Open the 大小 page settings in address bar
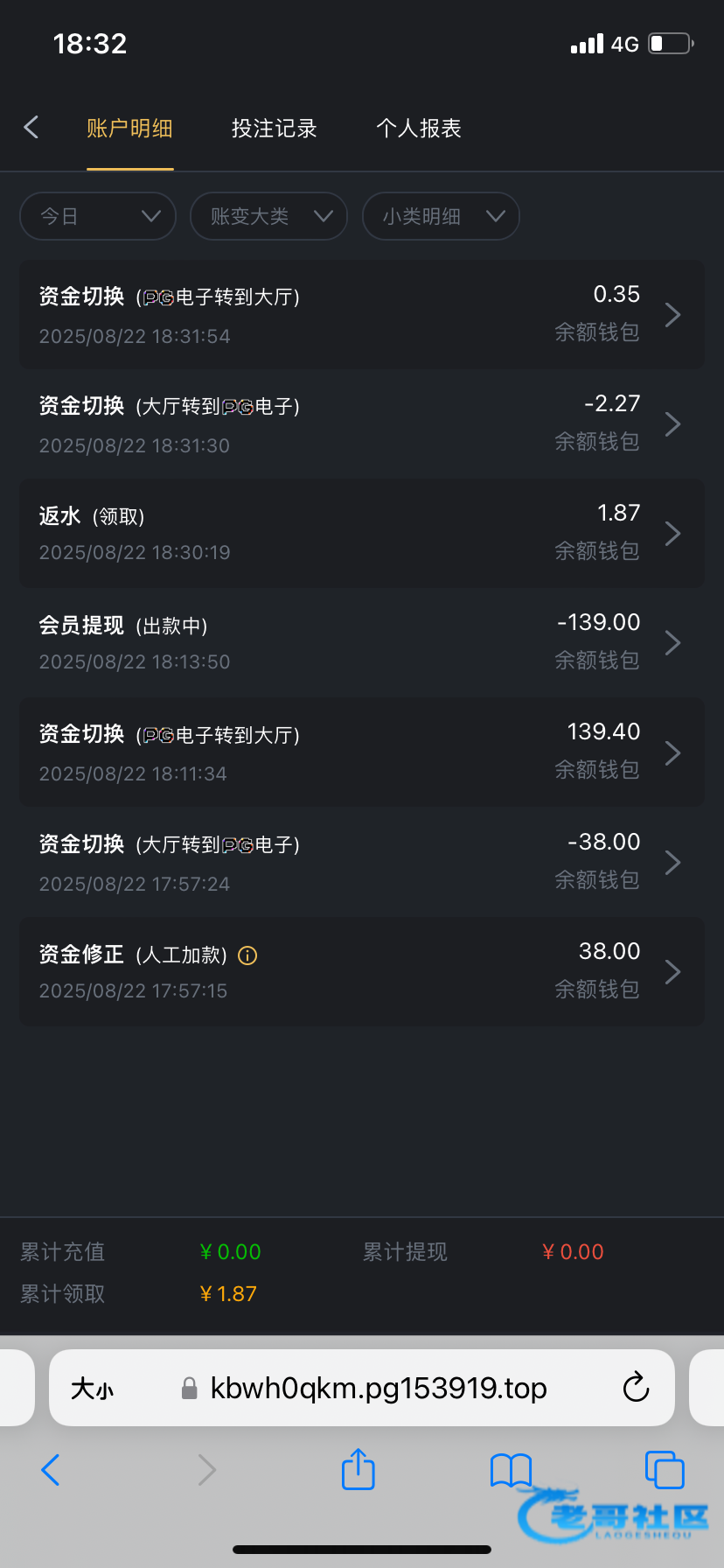 [x=92, y=1389]
